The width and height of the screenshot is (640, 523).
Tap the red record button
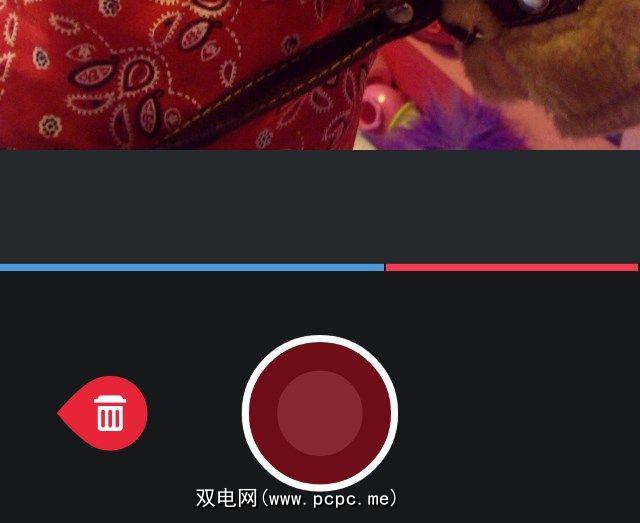pos(320,411)
